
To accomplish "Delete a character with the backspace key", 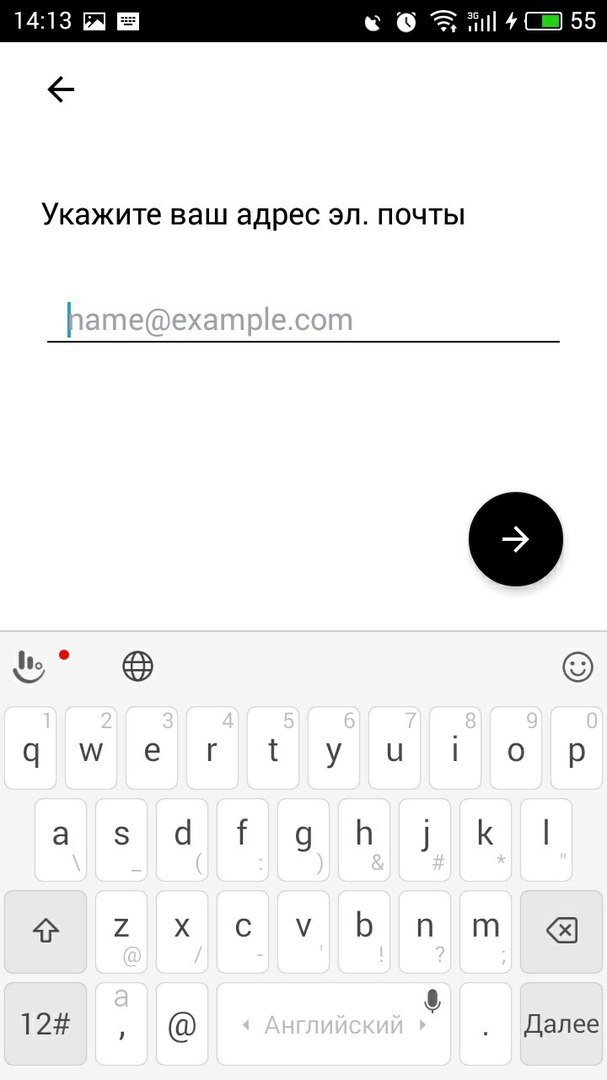I will 561,931.
